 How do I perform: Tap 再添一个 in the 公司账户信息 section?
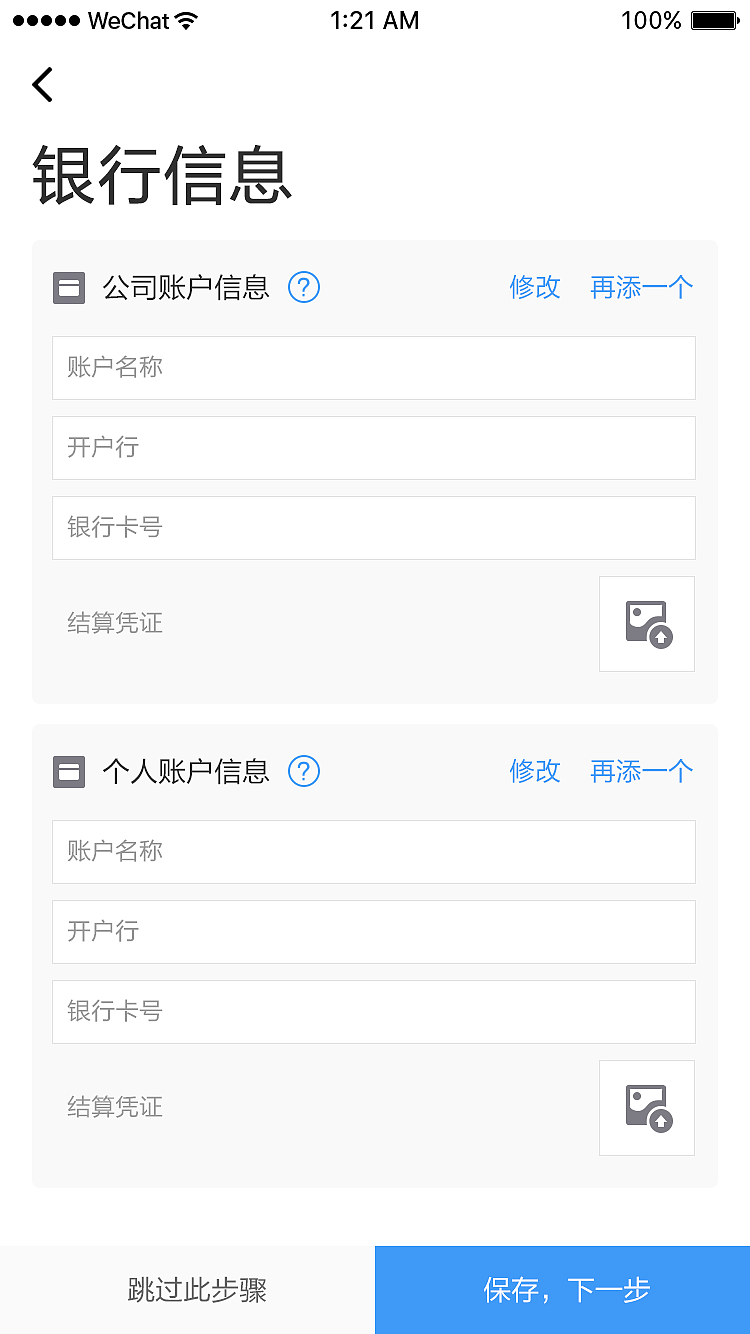tap(642, 288)
